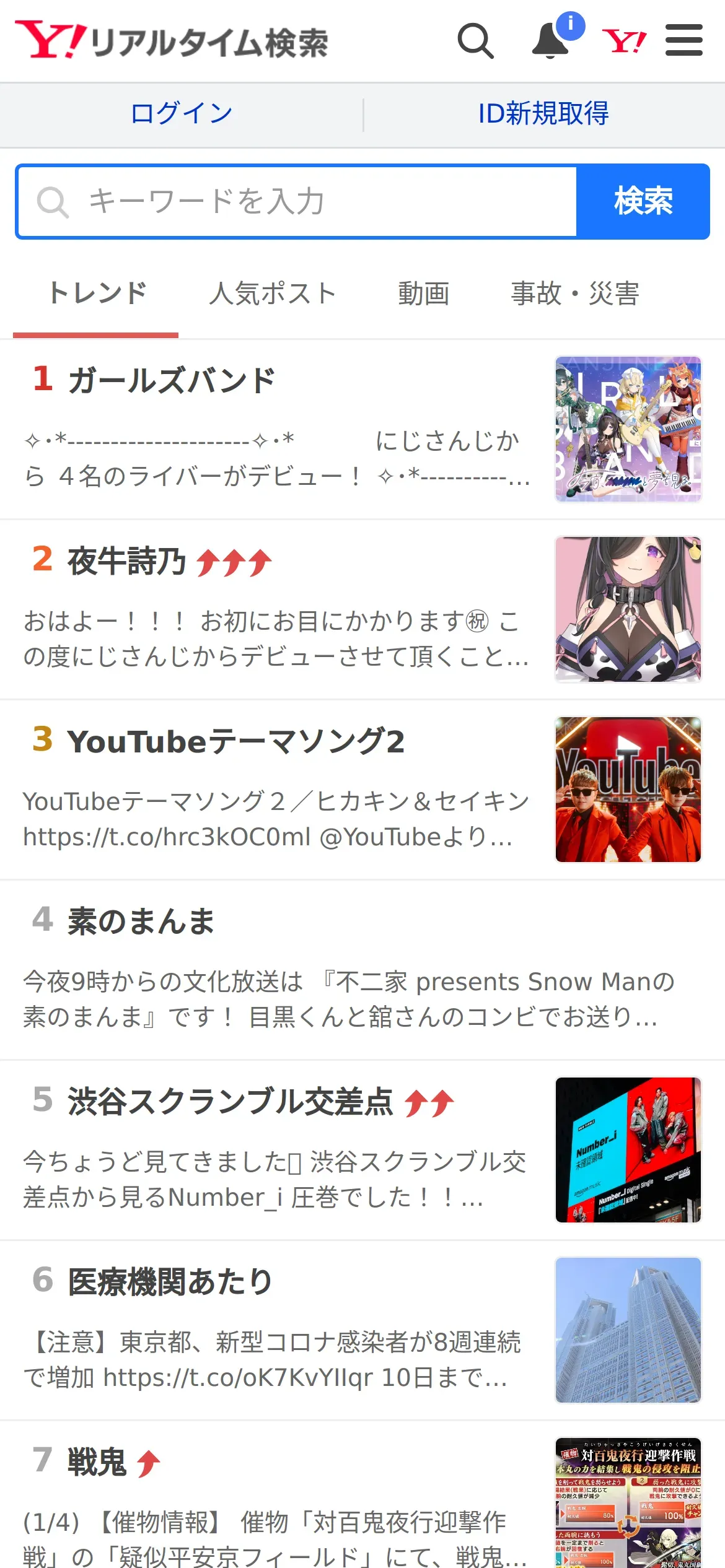This screenshot has height=1568, width=725.
Task: Tap the blue 検索 button
Action: pos(643,201)
